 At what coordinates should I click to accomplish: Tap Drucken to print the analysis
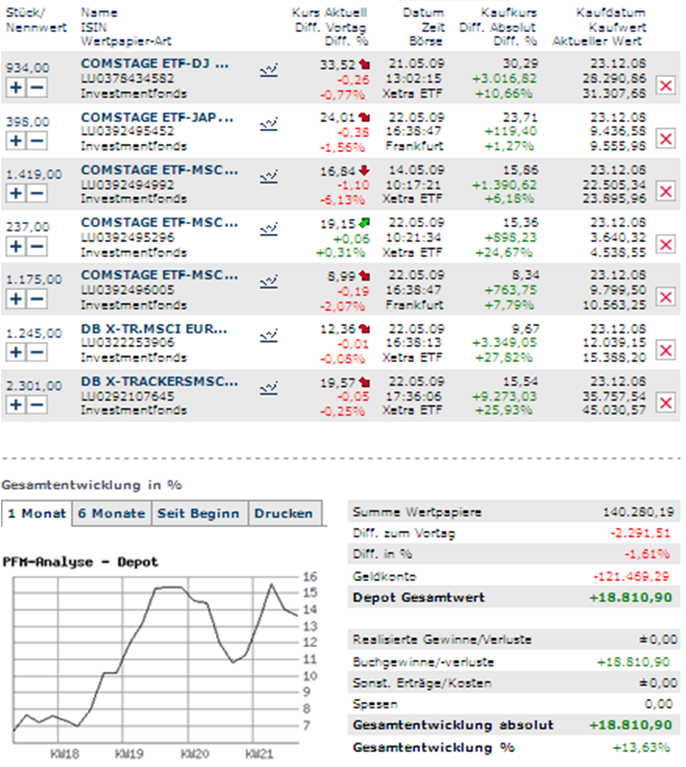(283, 514)
